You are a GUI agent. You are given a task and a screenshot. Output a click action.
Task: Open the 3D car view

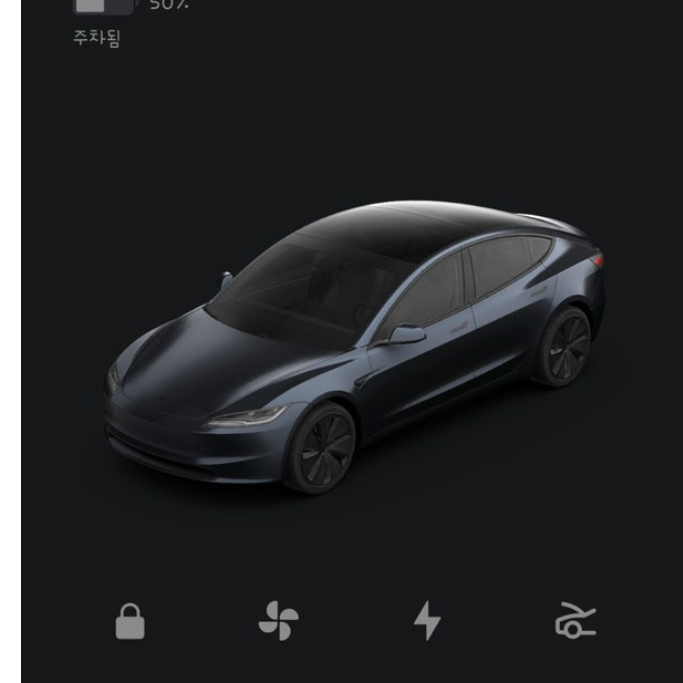coord(355,350)
